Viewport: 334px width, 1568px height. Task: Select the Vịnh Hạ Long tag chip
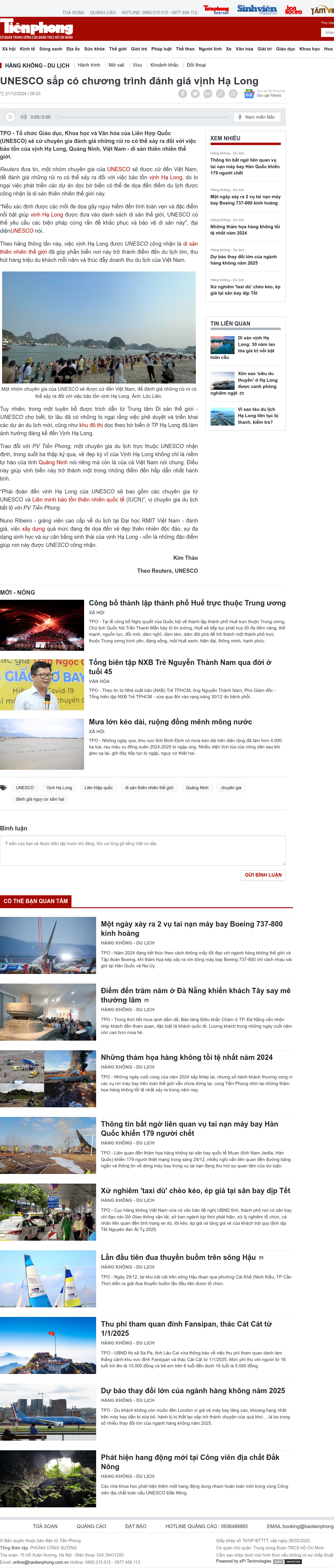[59, 788]
